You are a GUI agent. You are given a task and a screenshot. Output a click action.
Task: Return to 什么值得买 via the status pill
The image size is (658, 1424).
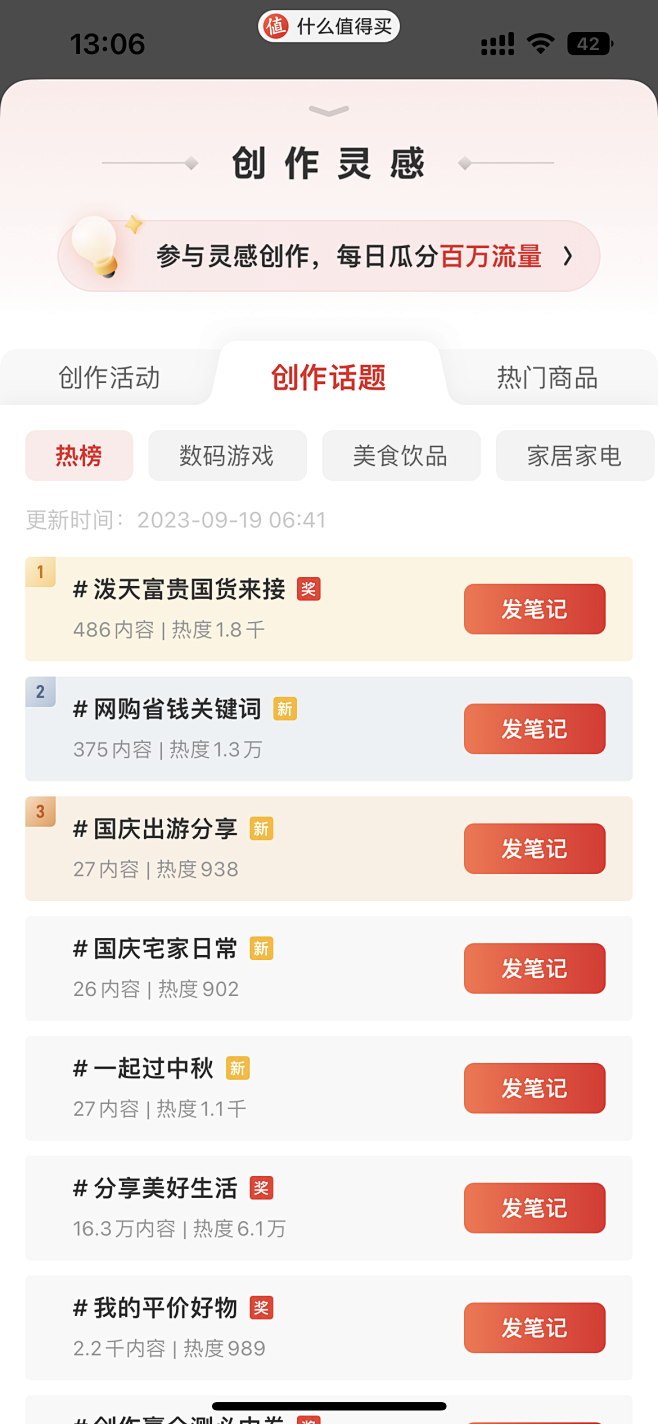329,27
